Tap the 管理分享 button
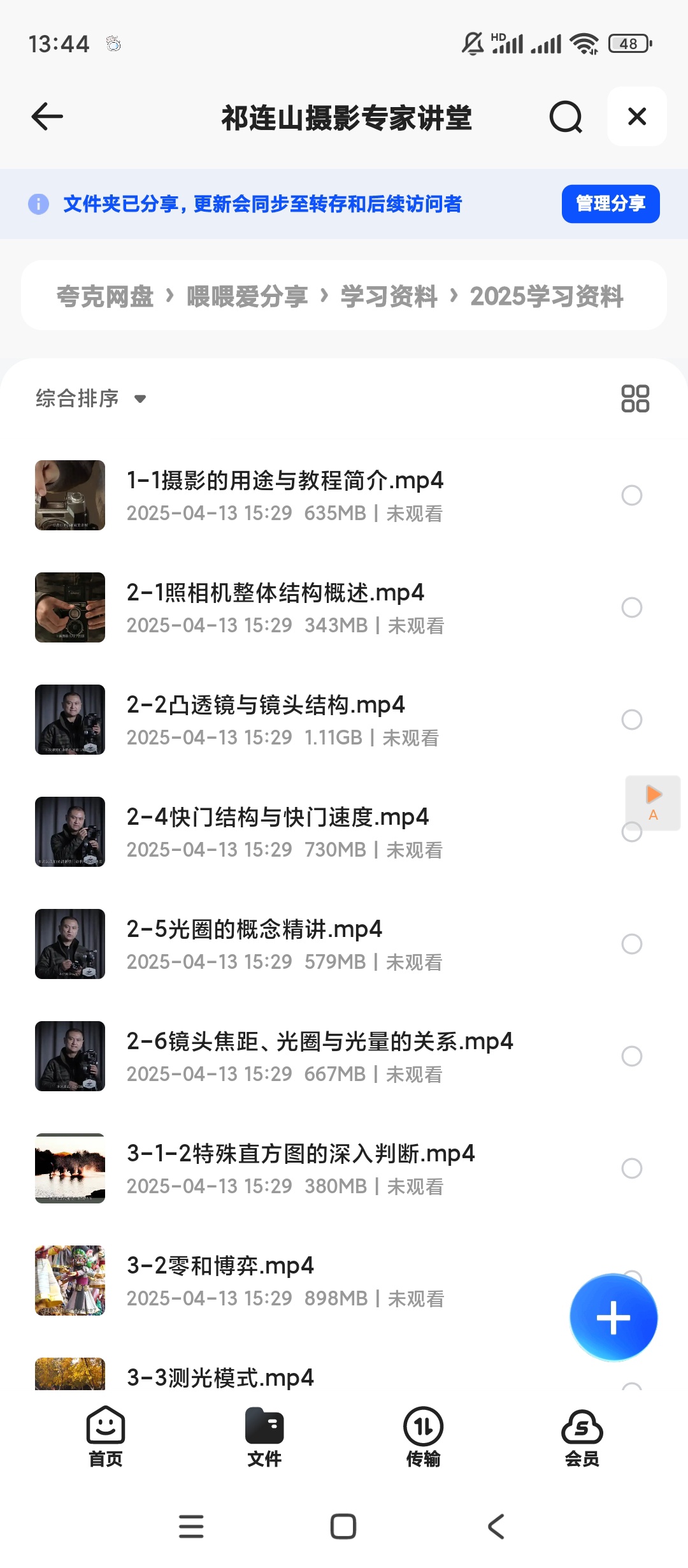688x1568 pixels. 610,203
